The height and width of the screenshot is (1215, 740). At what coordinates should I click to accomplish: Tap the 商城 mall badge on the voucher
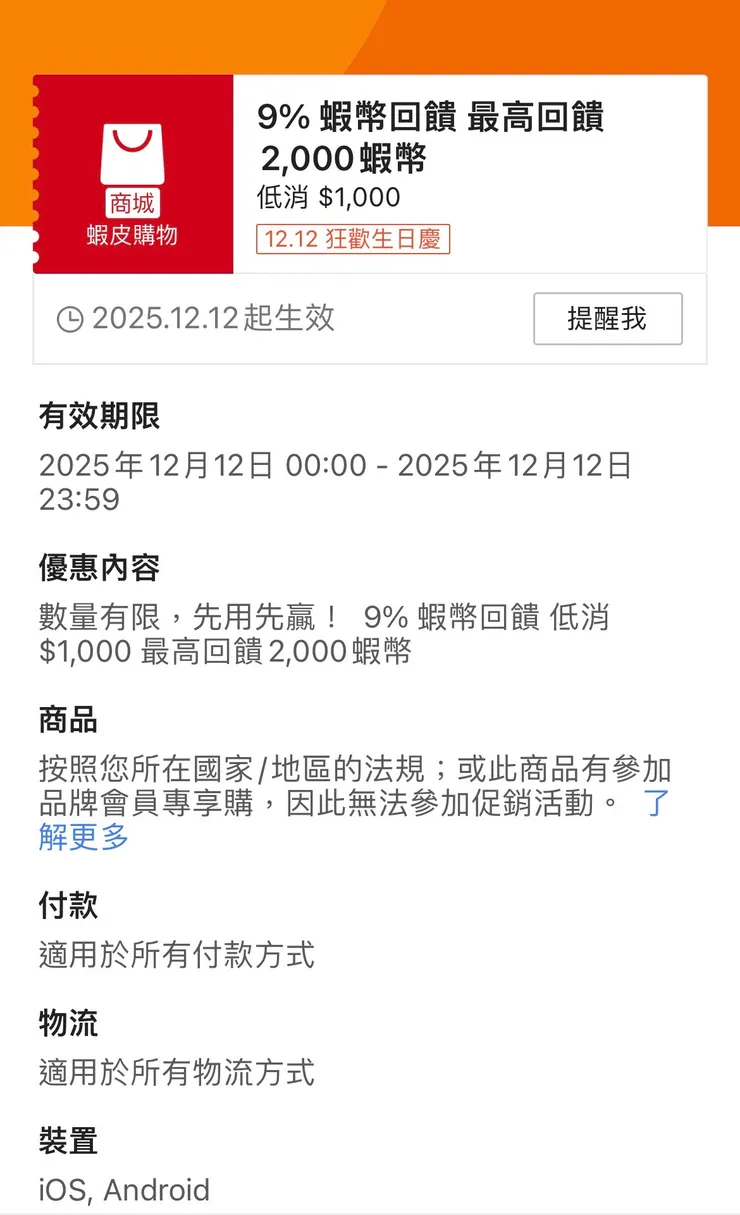pyautogui.click(x=133, y=204)
